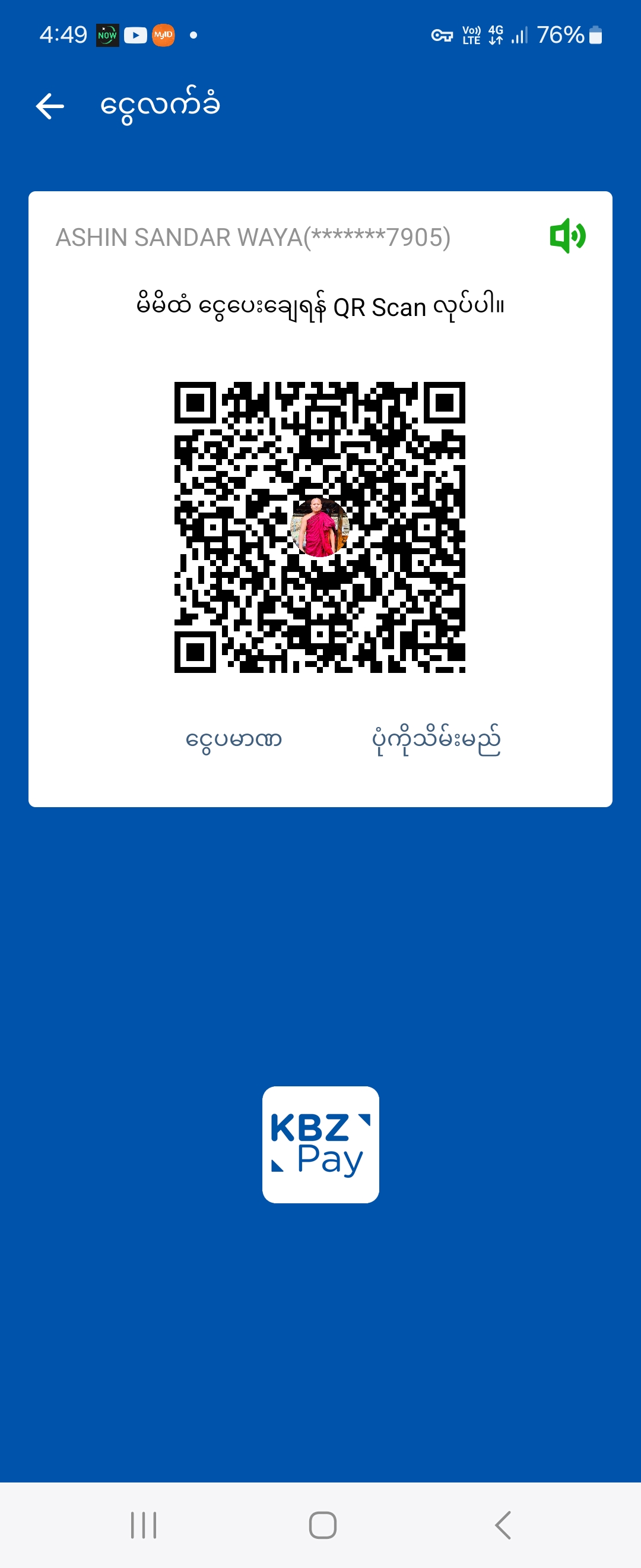This screenshot has height=1568, width=641.
Task: Go back from the receive money screen
Action: (50, 106)
